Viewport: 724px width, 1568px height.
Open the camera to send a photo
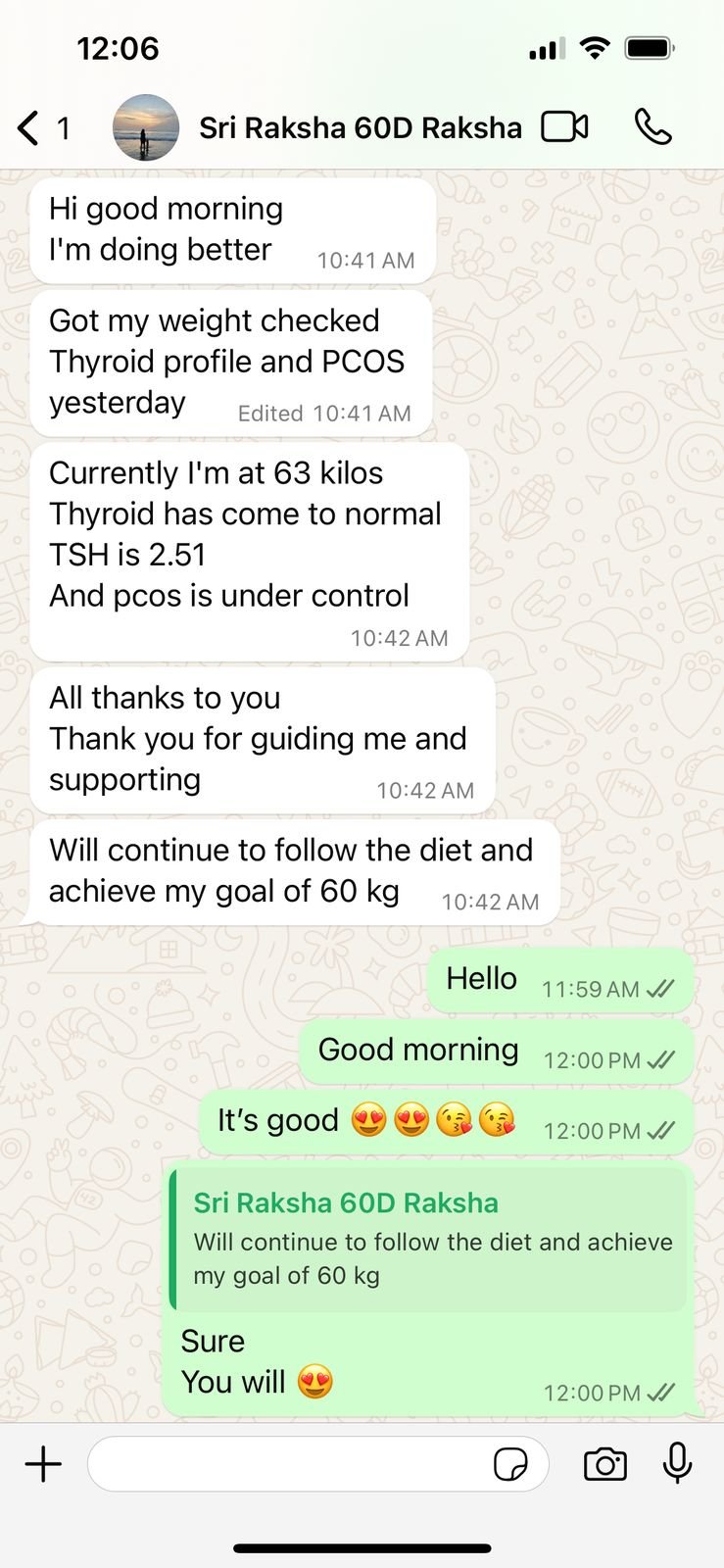click(x=605, y=1464)
